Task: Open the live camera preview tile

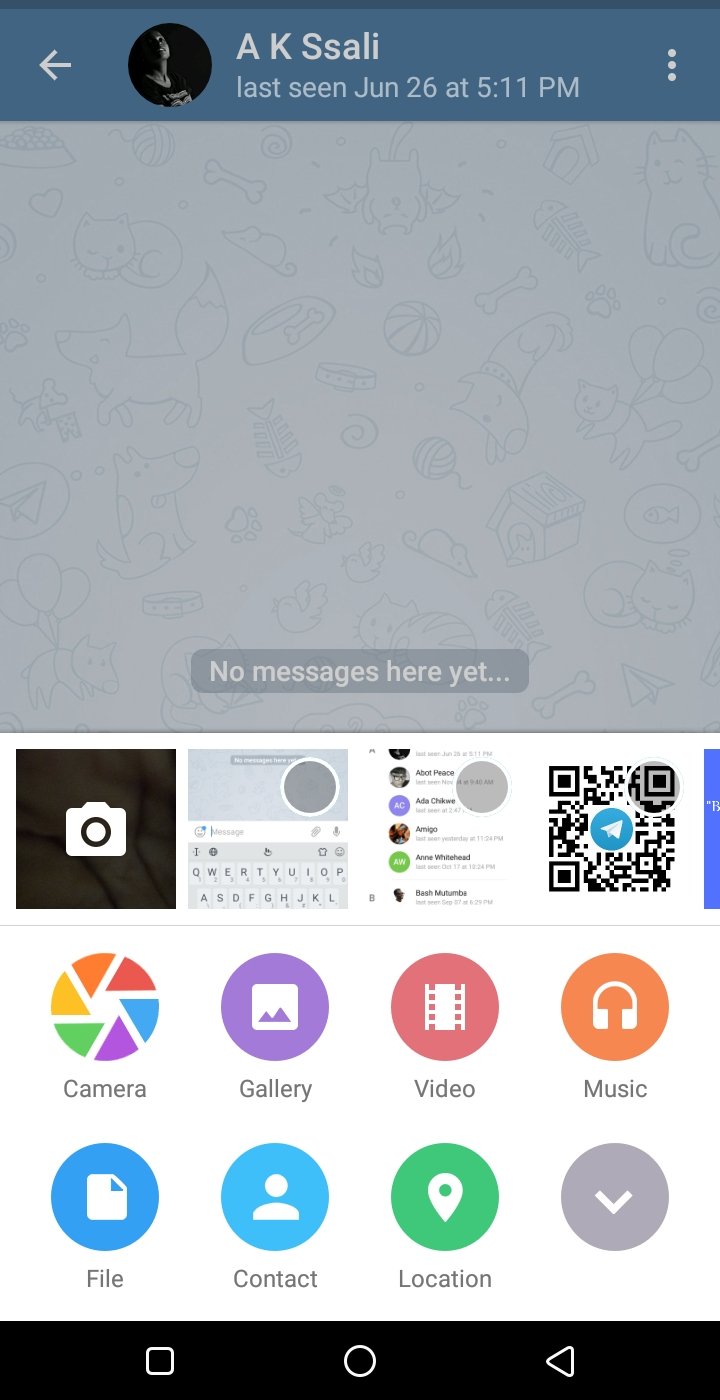Action: click(96, 829)
